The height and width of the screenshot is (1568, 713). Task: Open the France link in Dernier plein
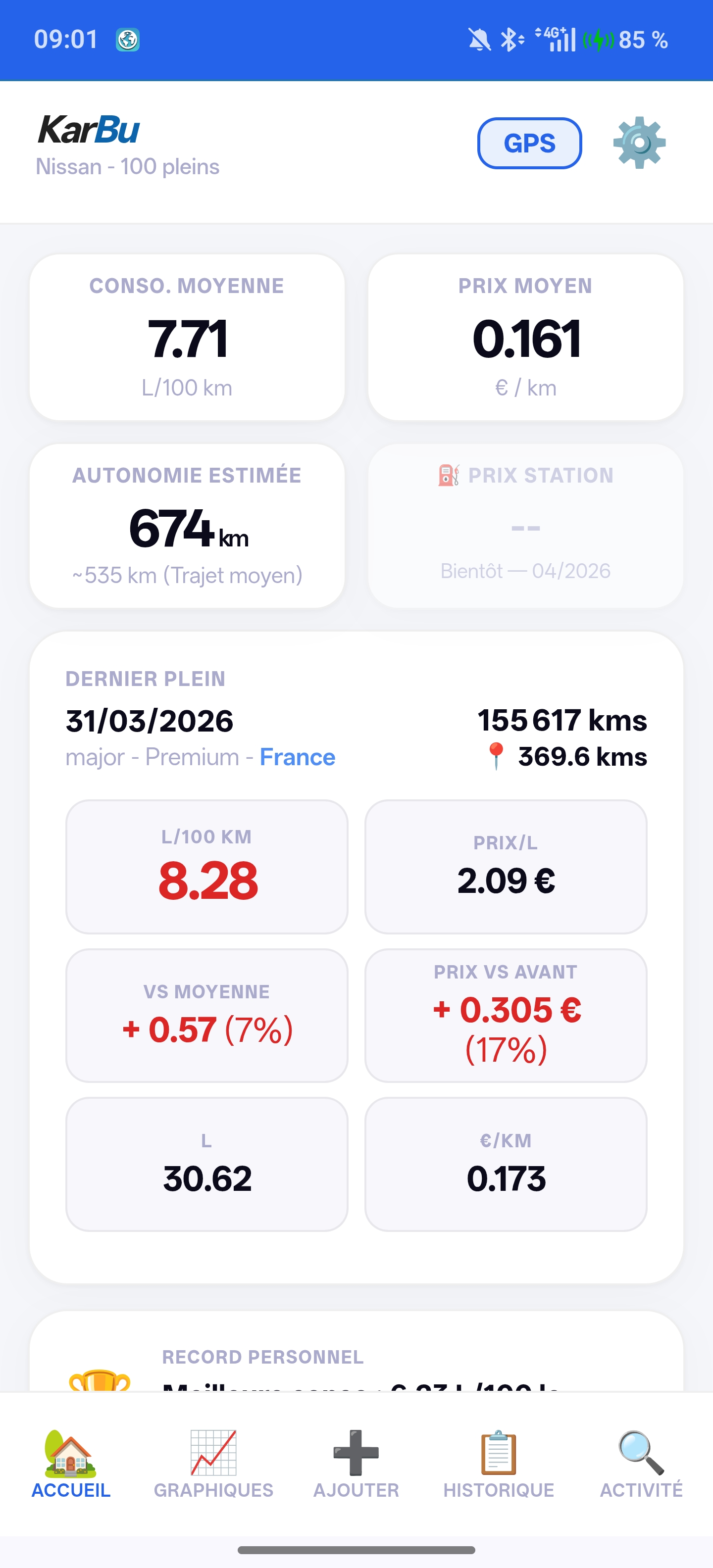pyautogui.click(x=297, y=757)
